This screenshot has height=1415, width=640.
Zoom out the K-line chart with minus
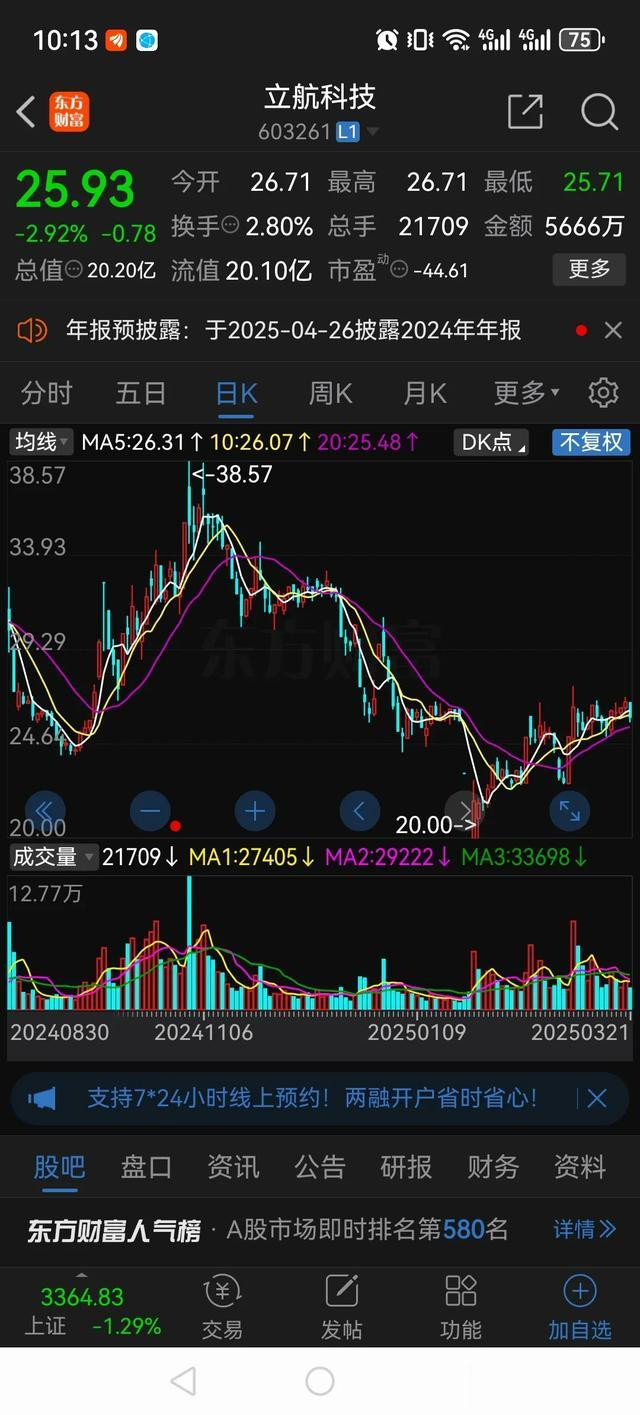[150, 811]
